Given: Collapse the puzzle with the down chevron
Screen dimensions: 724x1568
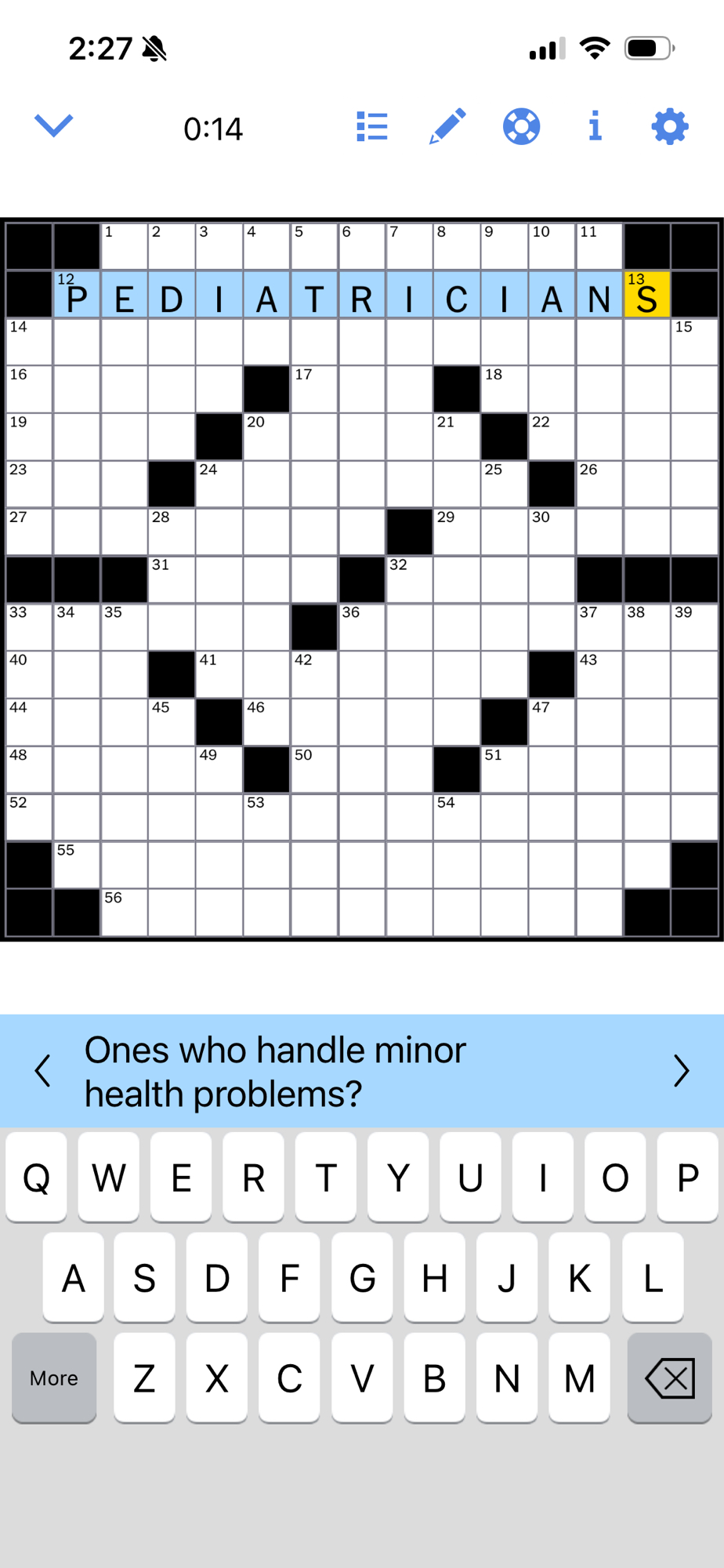Looking at the screenshot, I should (53, 126).
